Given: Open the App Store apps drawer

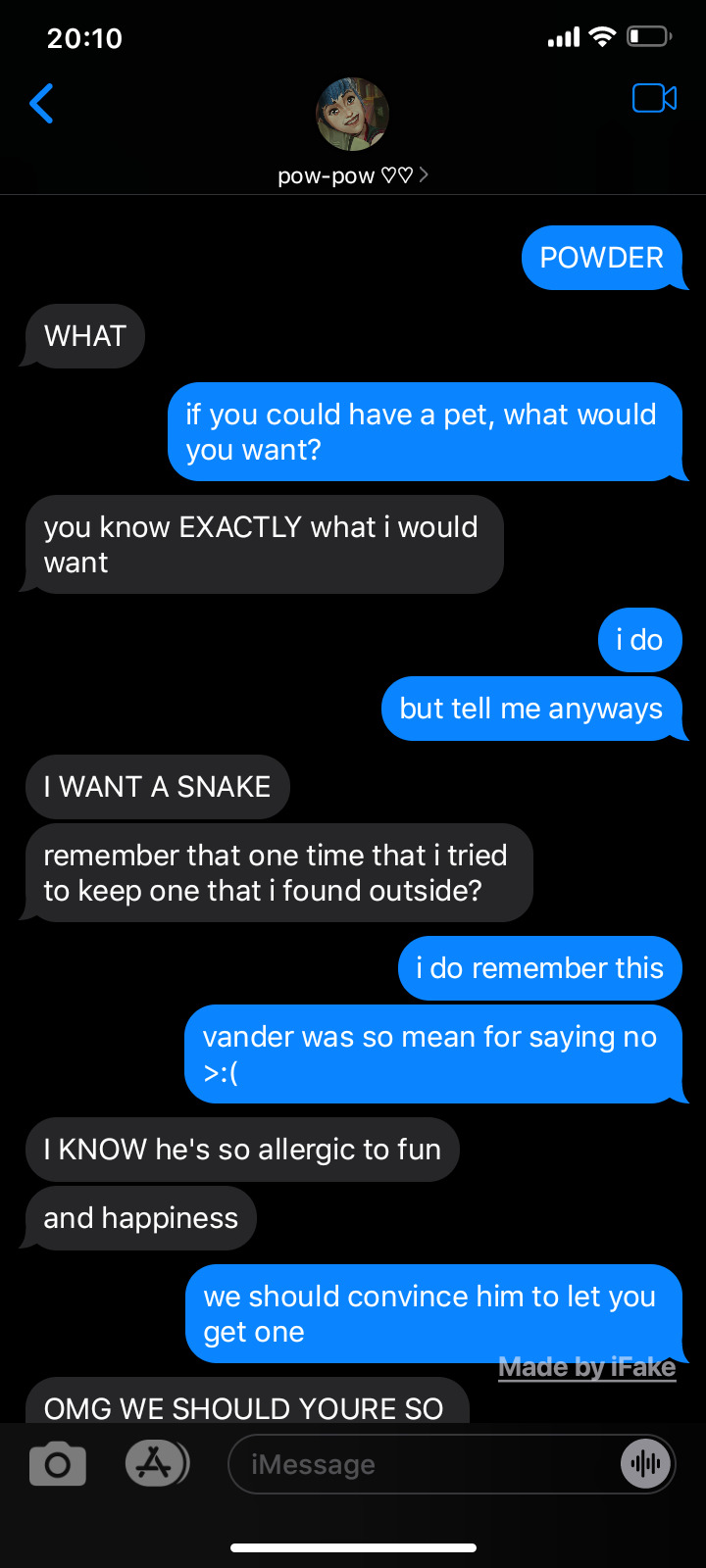Looking at the screenshot, I should (x=156, y=1464).
